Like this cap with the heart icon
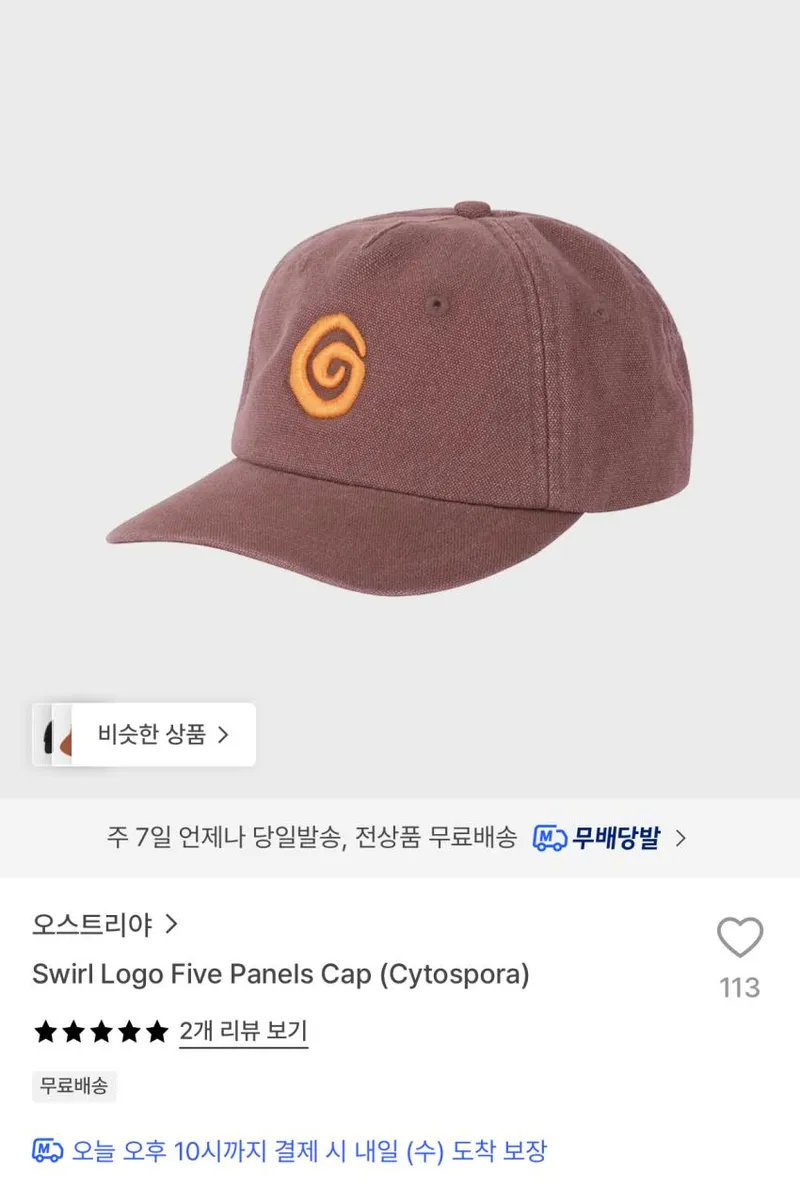This screenshot has height=1191, width=800. coord(739,937)
